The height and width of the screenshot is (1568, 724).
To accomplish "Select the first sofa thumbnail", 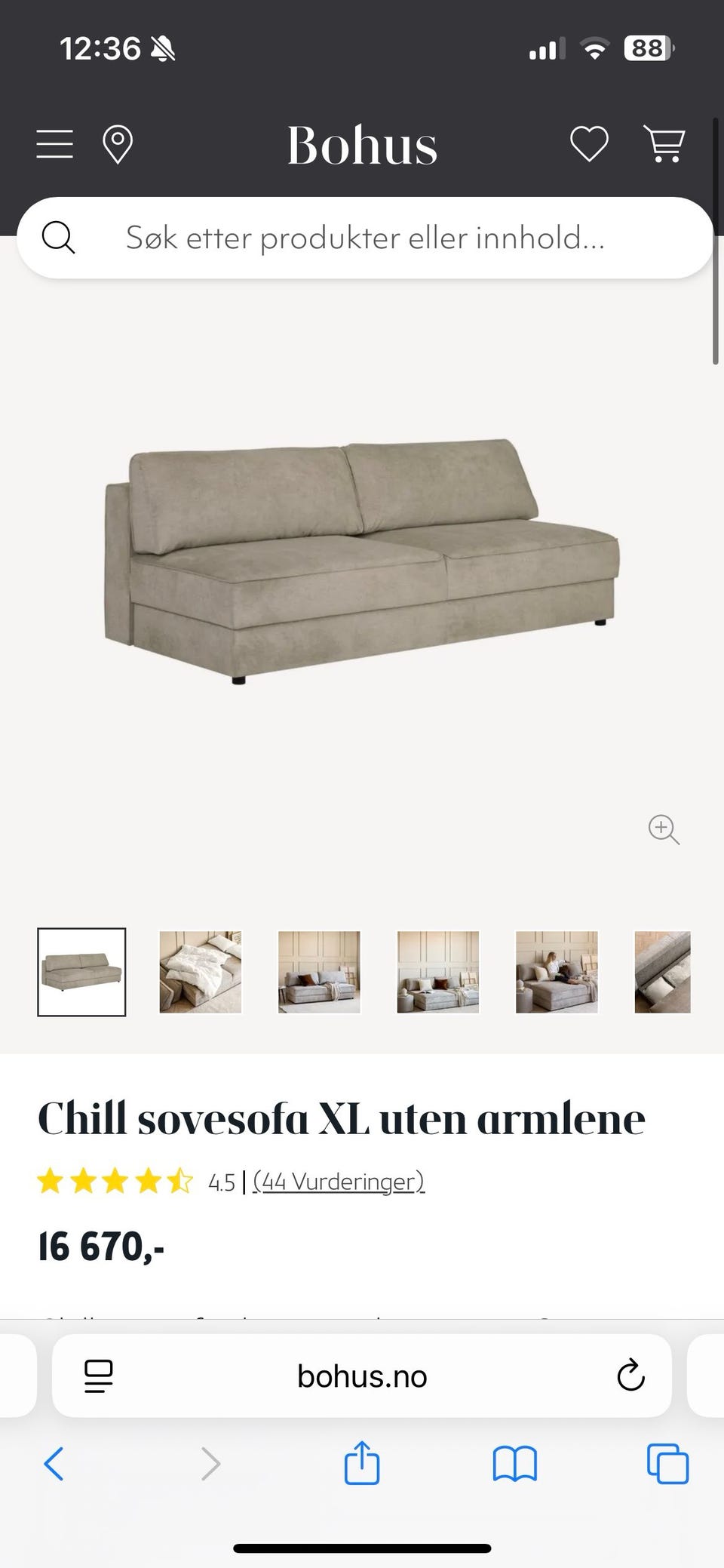I will click(x=81, y=972).
